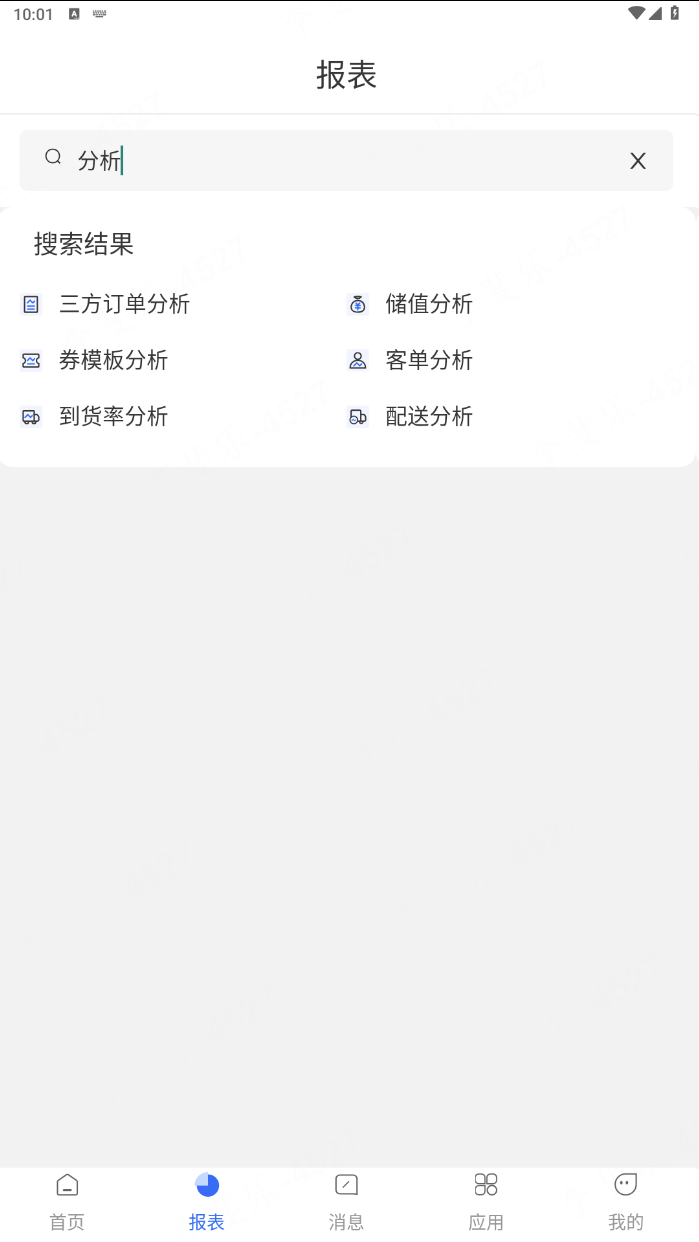
Task: Select the 报表 tab
Action: (x=207, y=1202)
